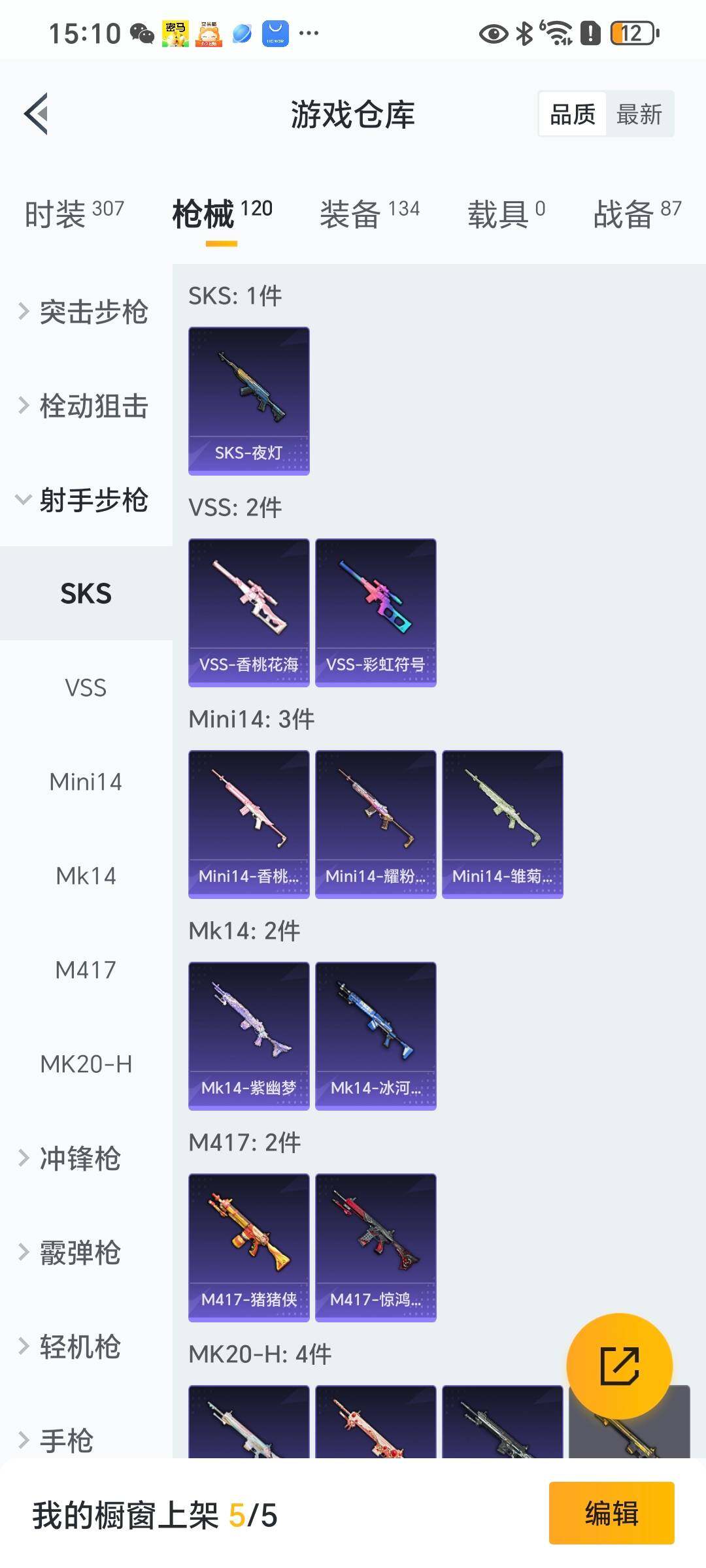Go back using the back arrow
Image resolution: width=706 pixels, height=1568 pixels.
pos(37,114)
